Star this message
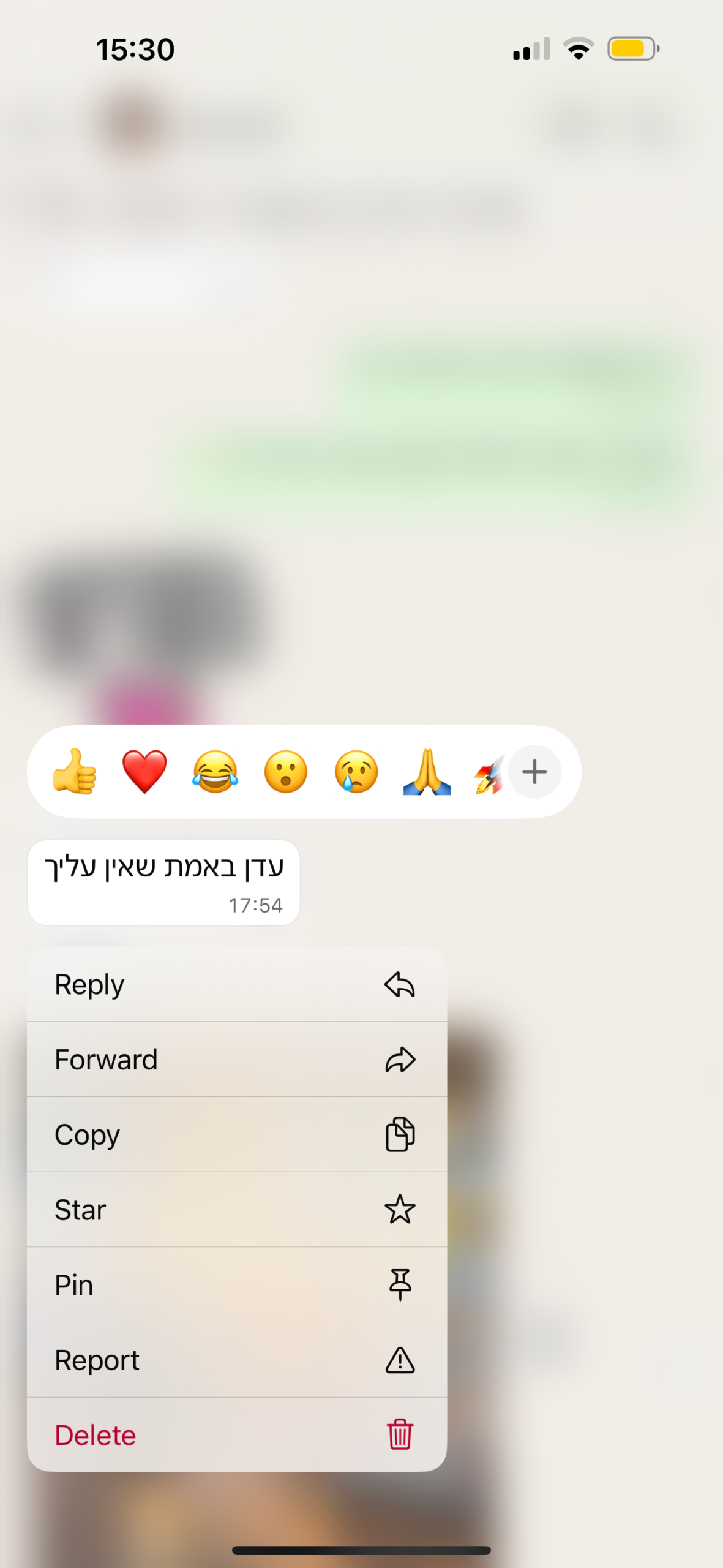723x1568 pixels. point(237,1210)
